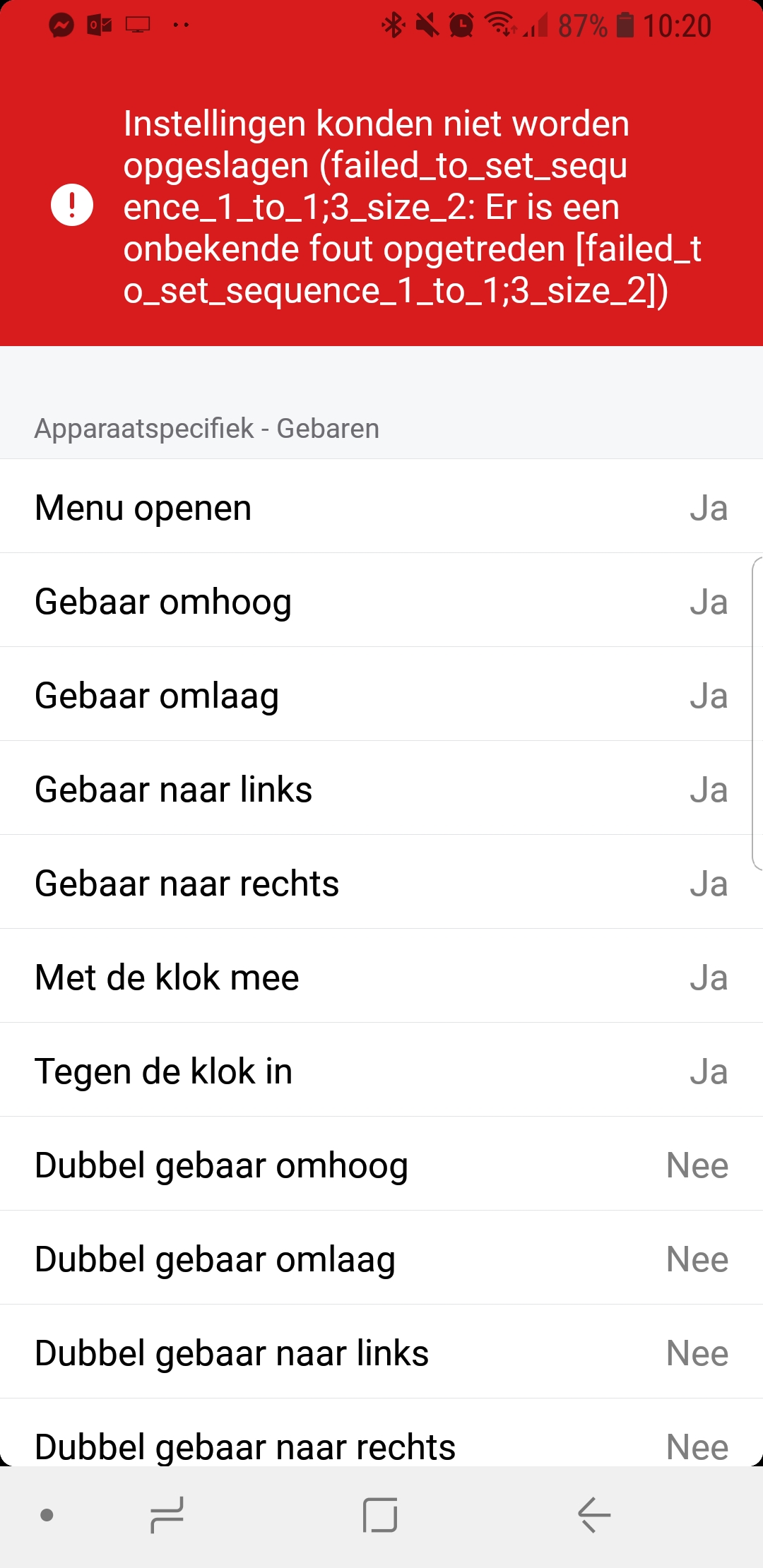This screenshot has width=763, height=1568.
Task: Change the Gebaar omhoog setting
Action: pos(381,601)
